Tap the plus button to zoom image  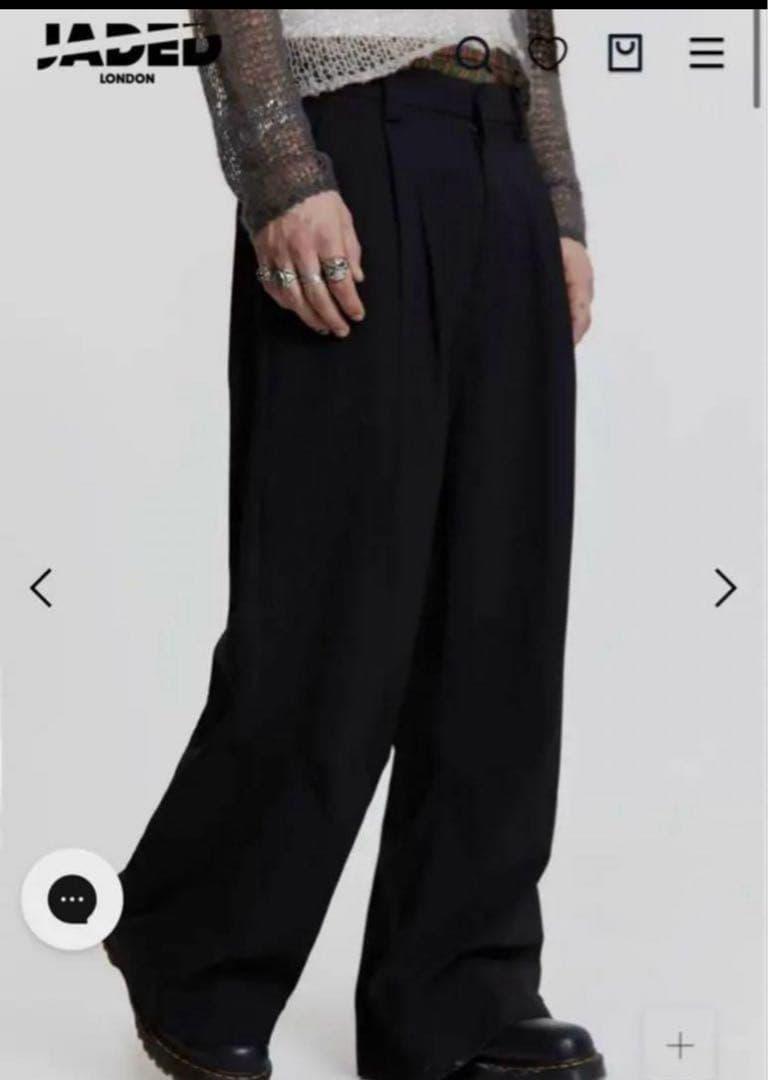680,1046
